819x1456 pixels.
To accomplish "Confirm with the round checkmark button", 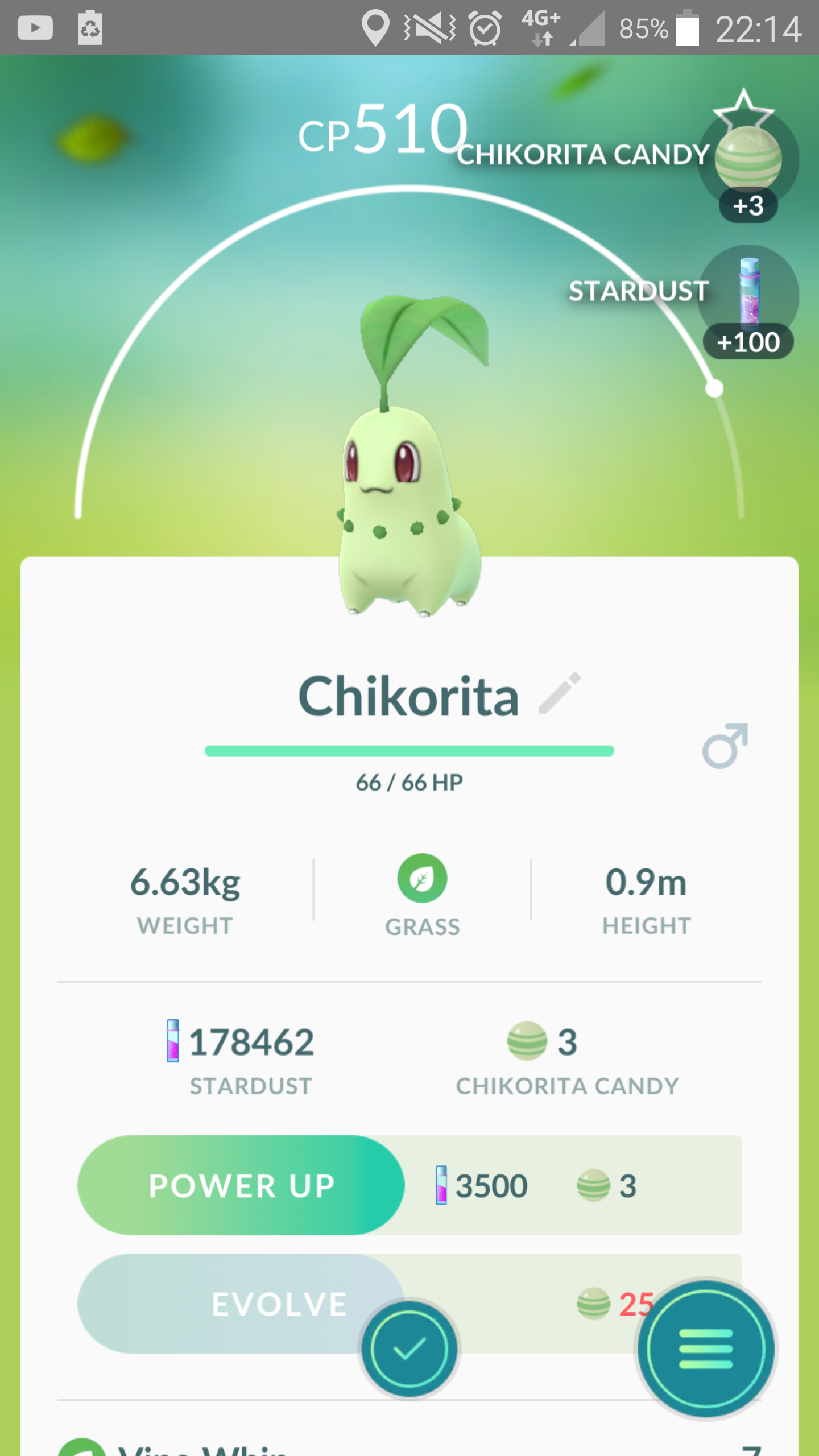I will pos(409,1349).
